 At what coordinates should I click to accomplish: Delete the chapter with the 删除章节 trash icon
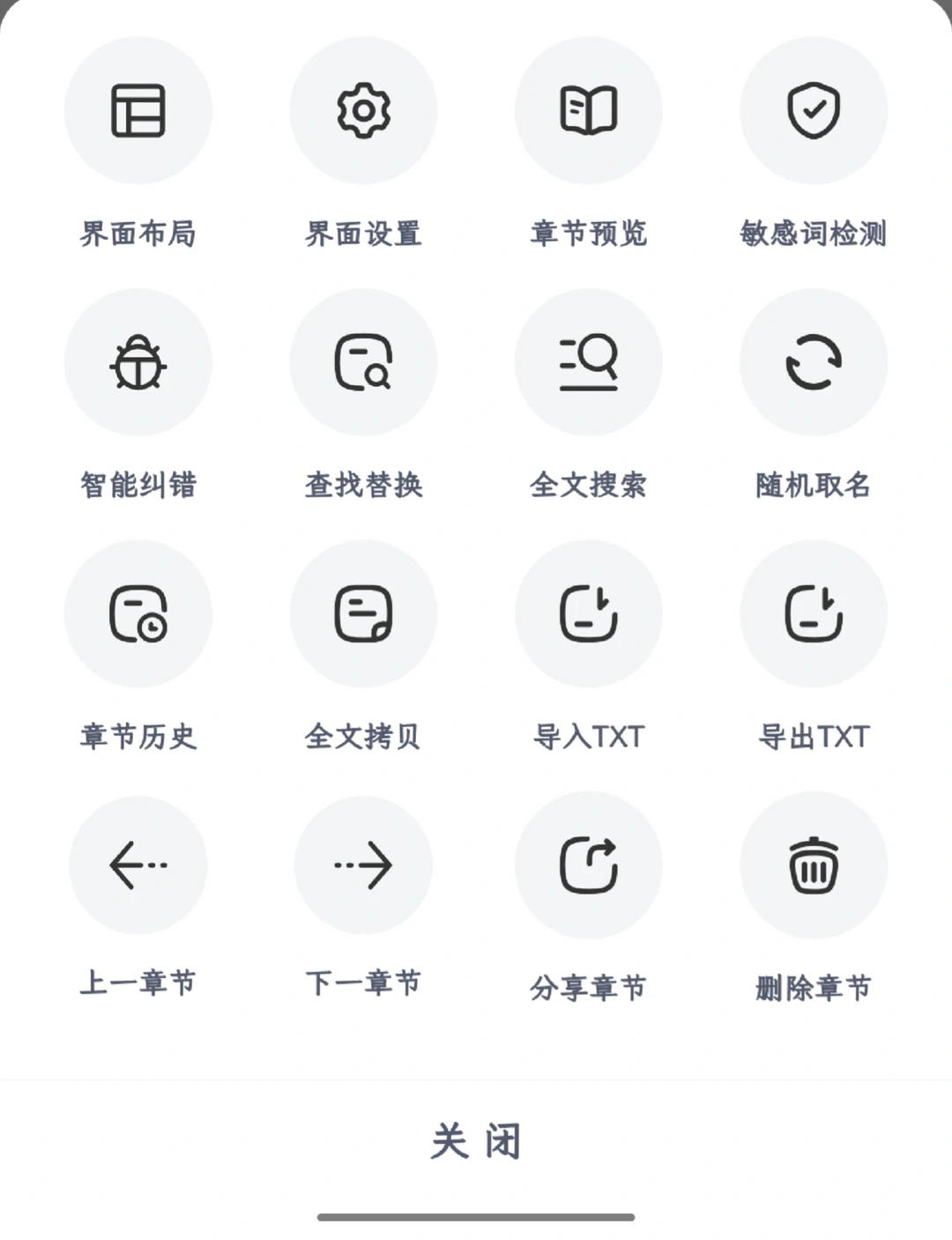pyautogui.click(x=814, y=866)
